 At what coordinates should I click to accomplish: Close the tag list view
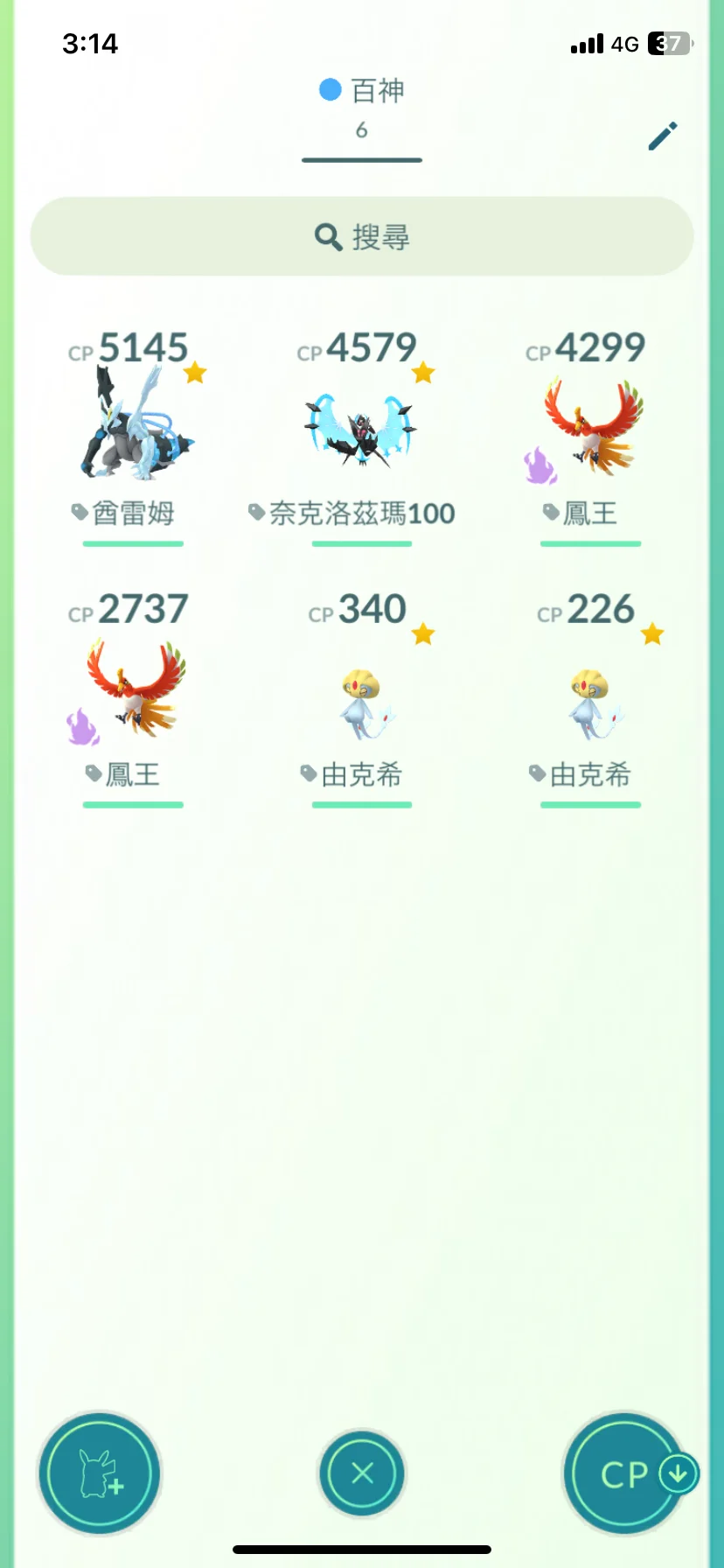[362, 1473]
